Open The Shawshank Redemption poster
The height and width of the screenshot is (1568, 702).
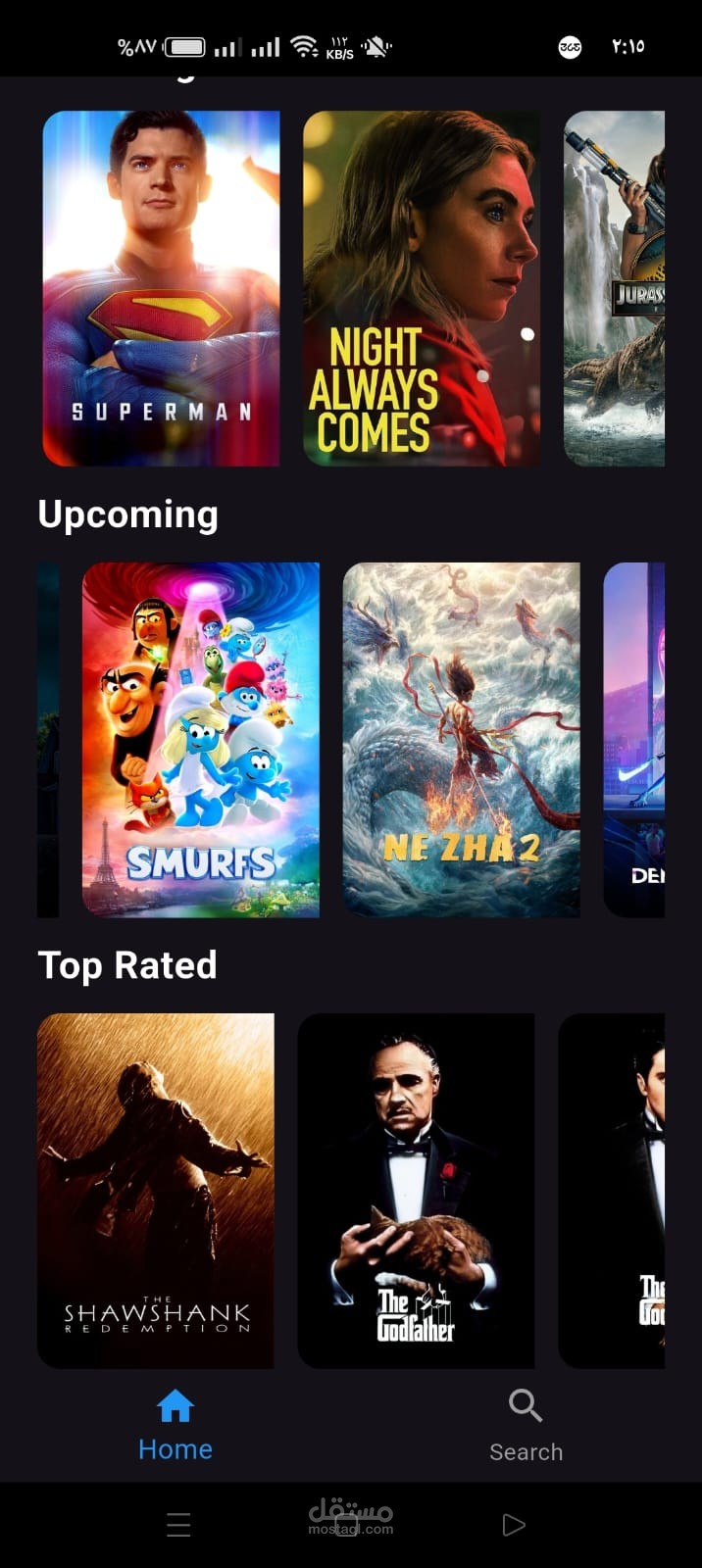(x=156, y=1190)
